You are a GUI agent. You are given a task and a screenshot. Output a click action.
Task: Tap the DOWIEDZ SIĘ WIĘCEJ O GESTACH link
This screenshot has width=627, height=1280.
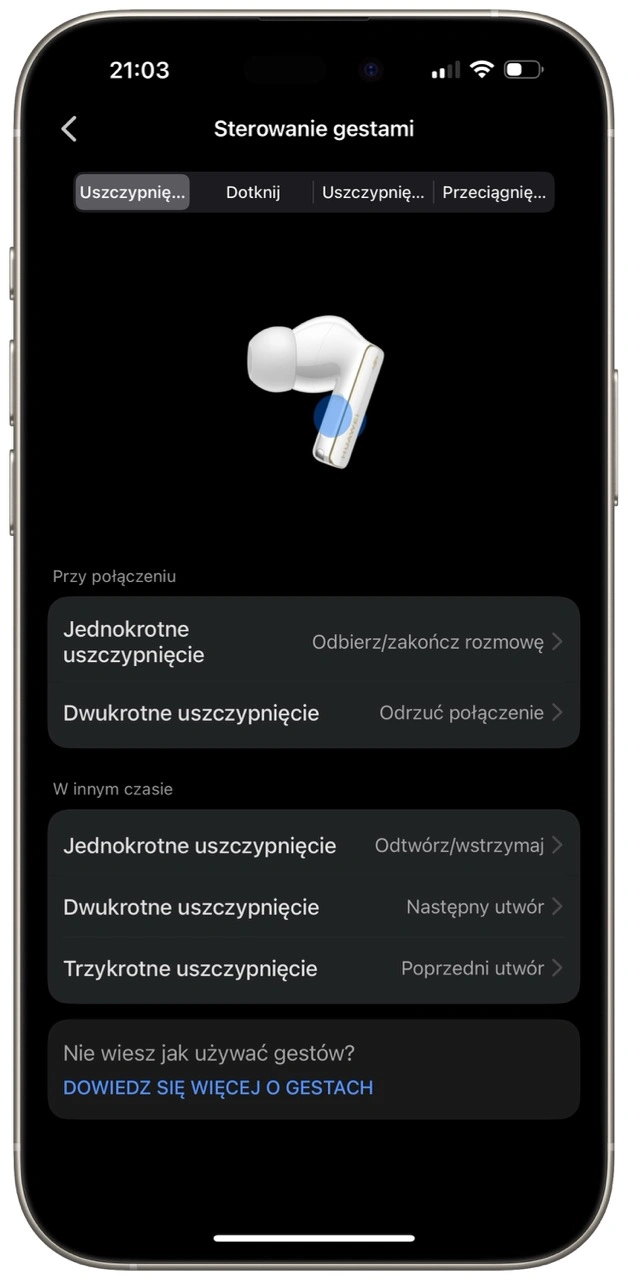tap(218, 1088)
